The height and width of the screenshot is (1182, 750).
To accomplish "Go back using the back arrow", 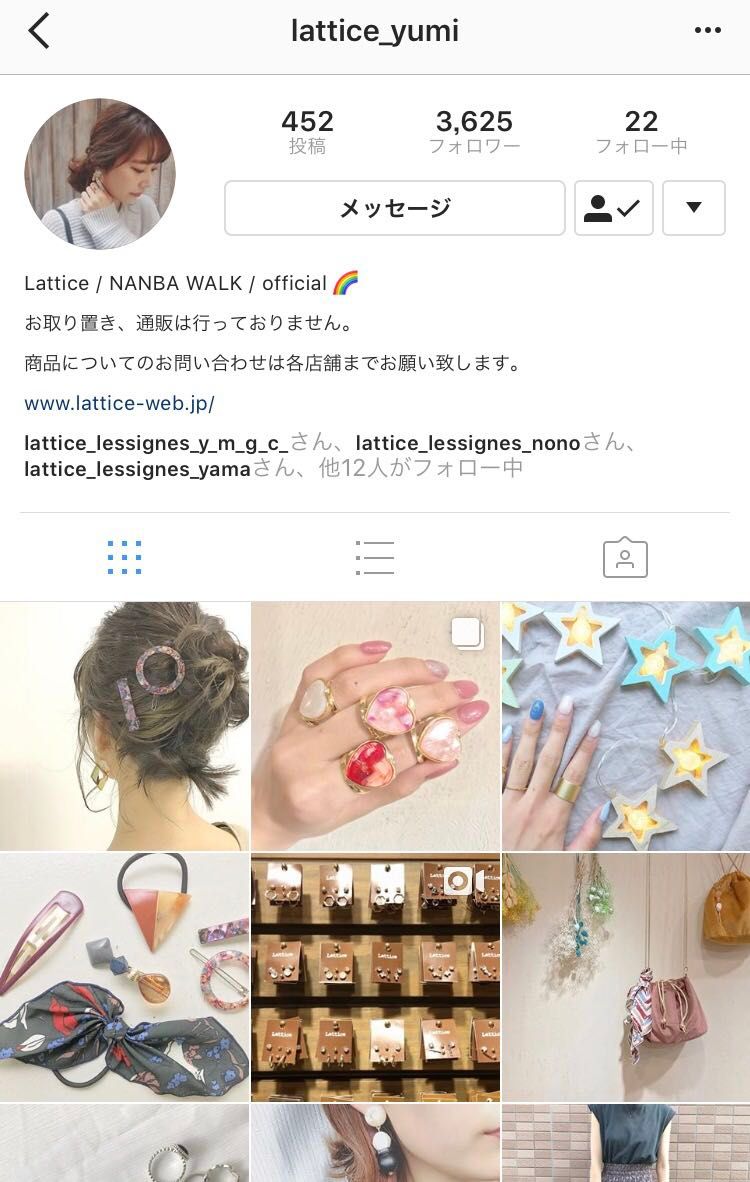I will click(x=38, y=31).
